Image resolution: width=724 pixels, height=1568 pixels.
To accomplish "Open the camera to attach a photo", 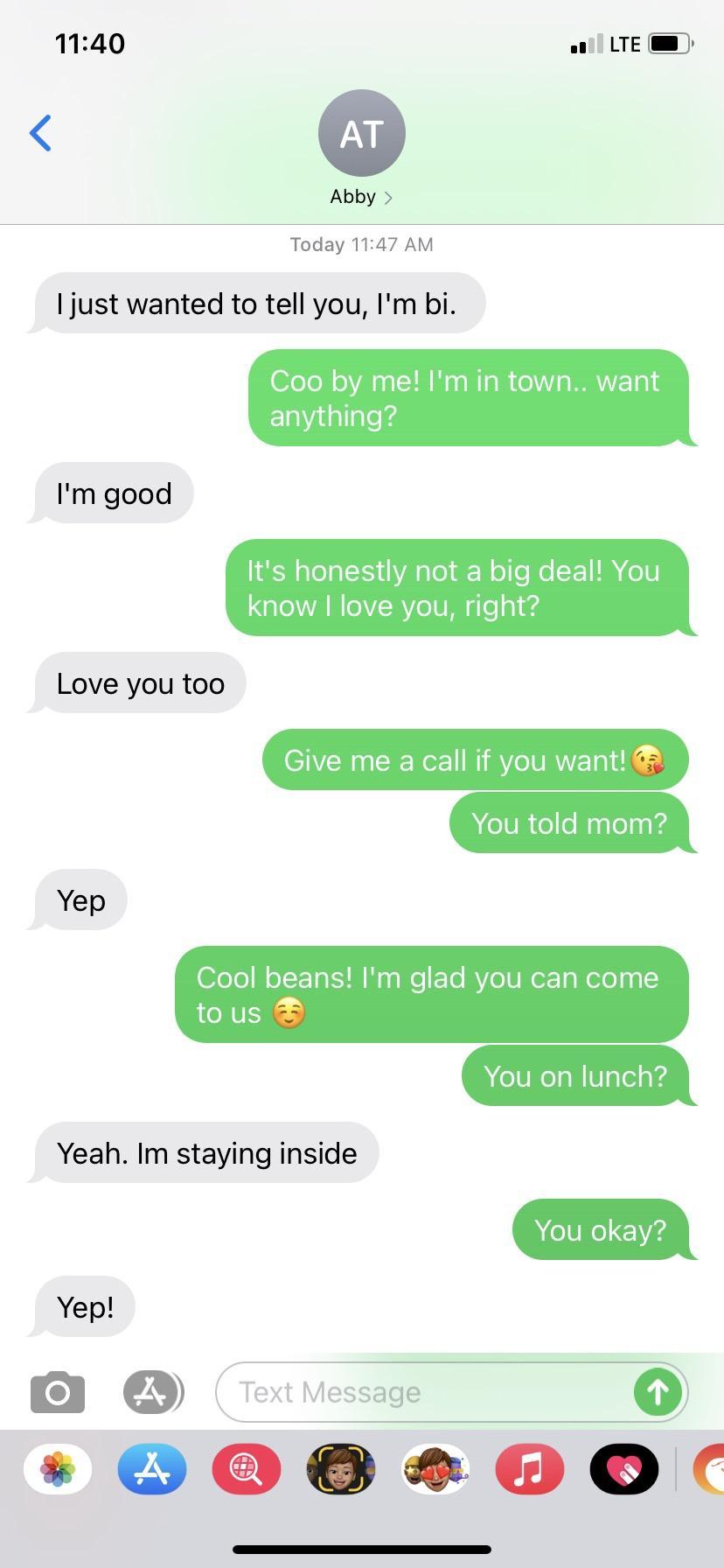I will point(58,1392).
